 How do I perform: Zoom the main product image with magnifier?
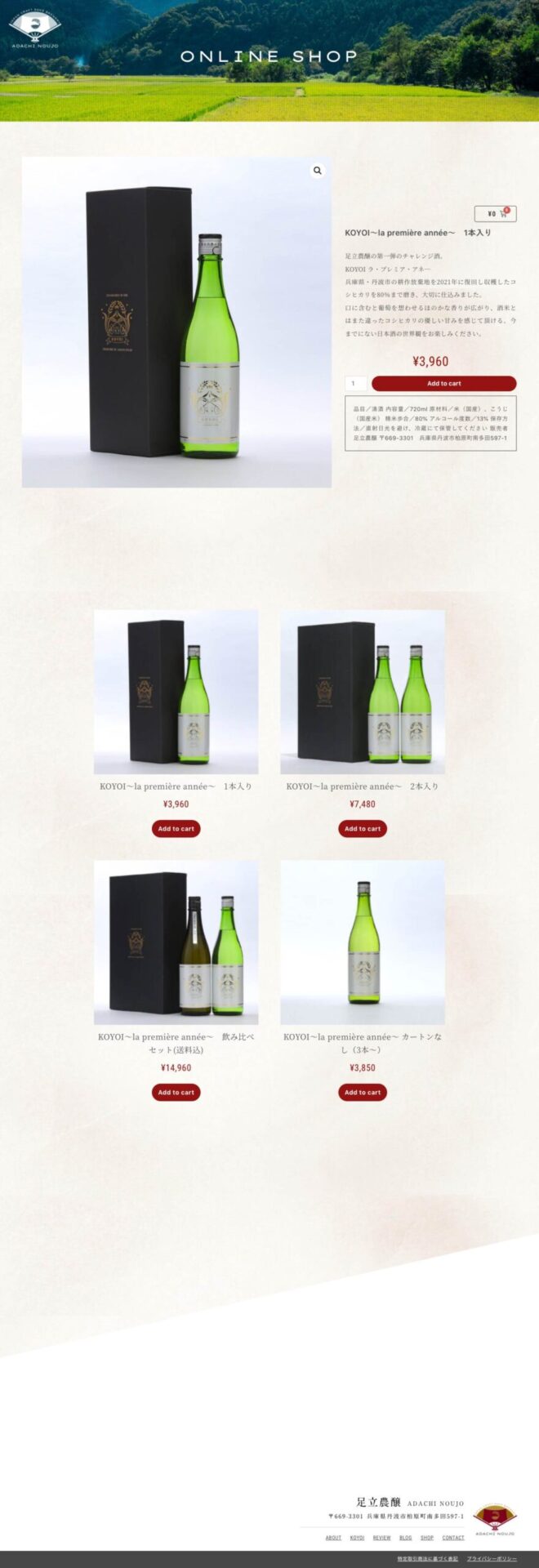[x=317, y=171]
